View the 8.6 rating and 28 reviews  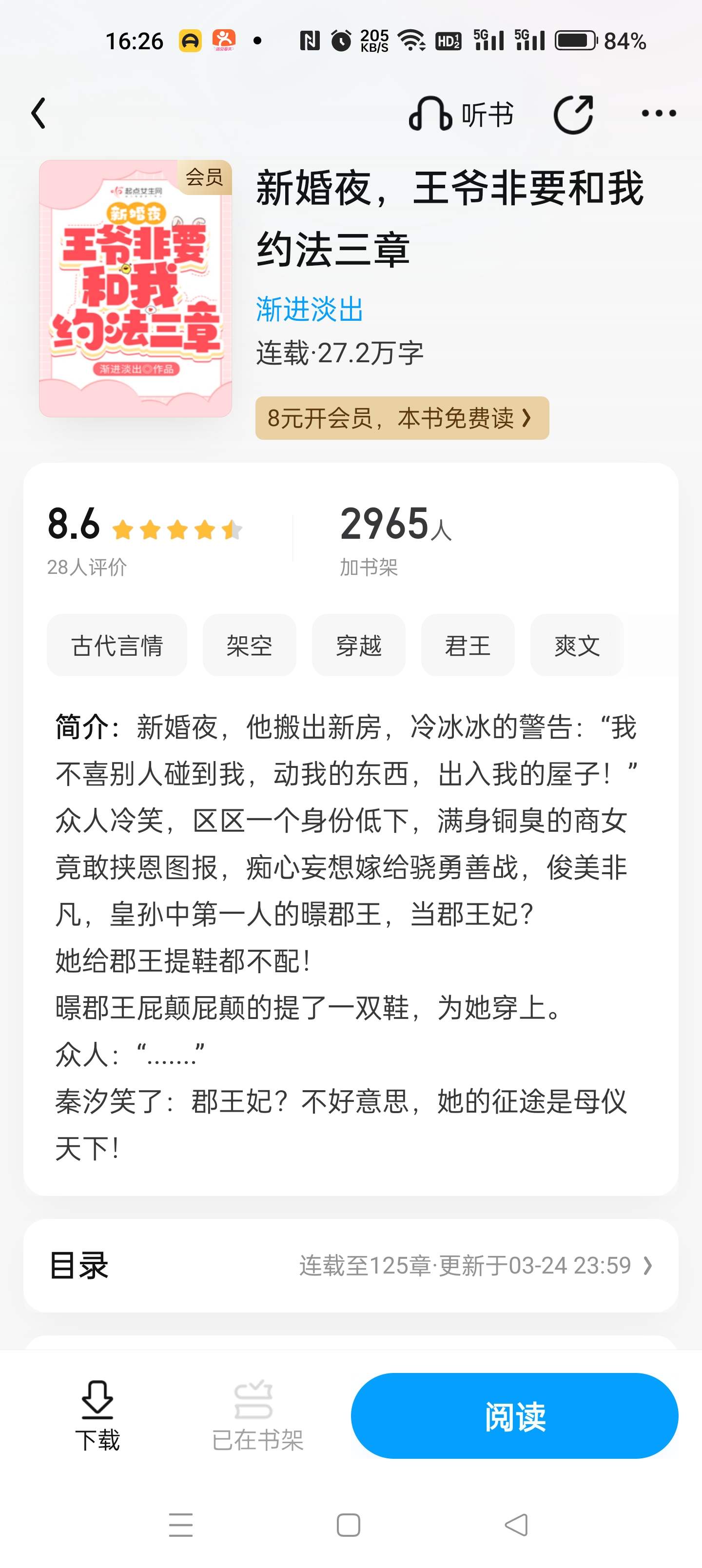click(145, 539)
